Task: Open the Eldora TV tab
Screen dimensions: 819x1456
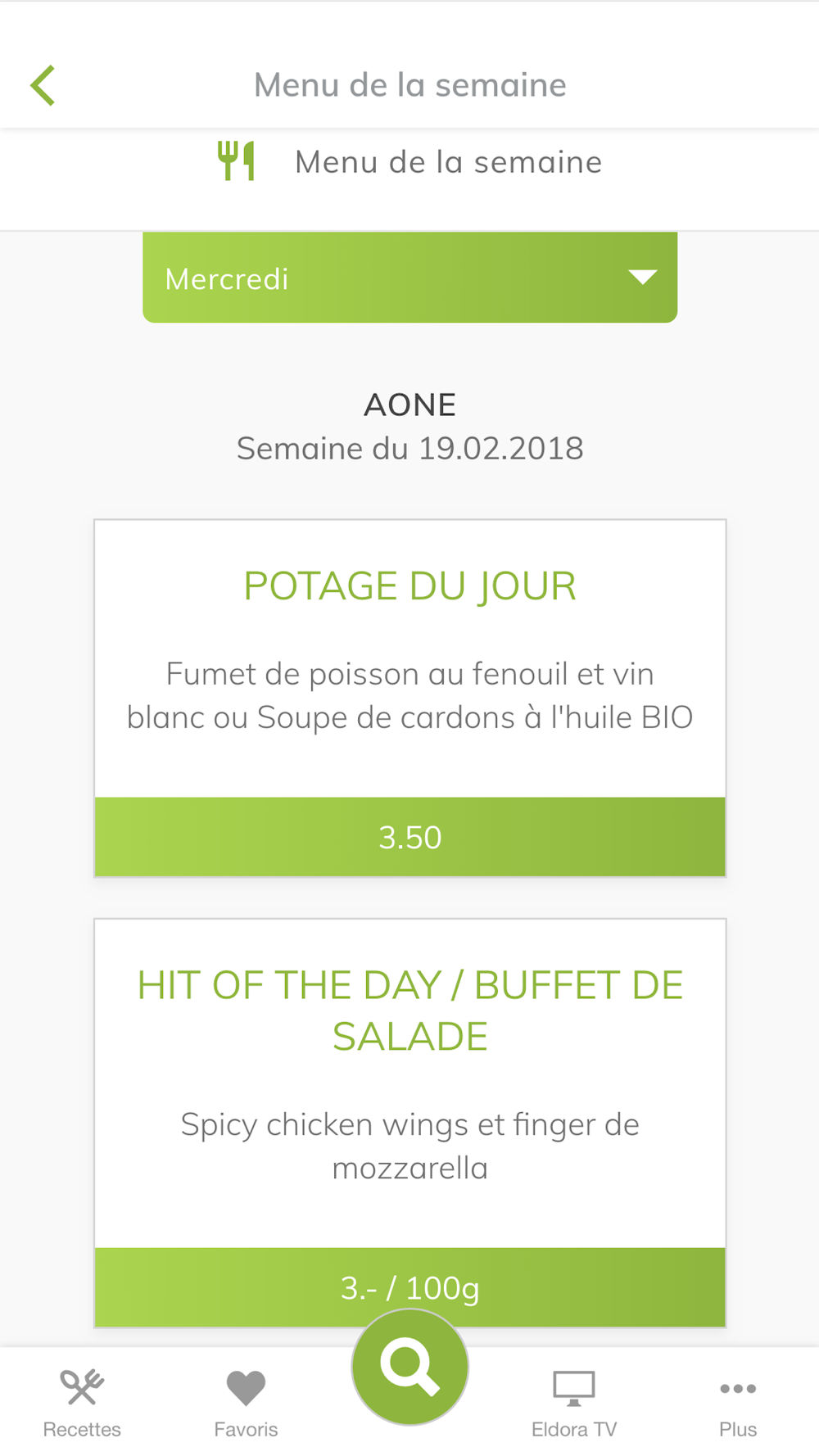Action: (573, 1404)
